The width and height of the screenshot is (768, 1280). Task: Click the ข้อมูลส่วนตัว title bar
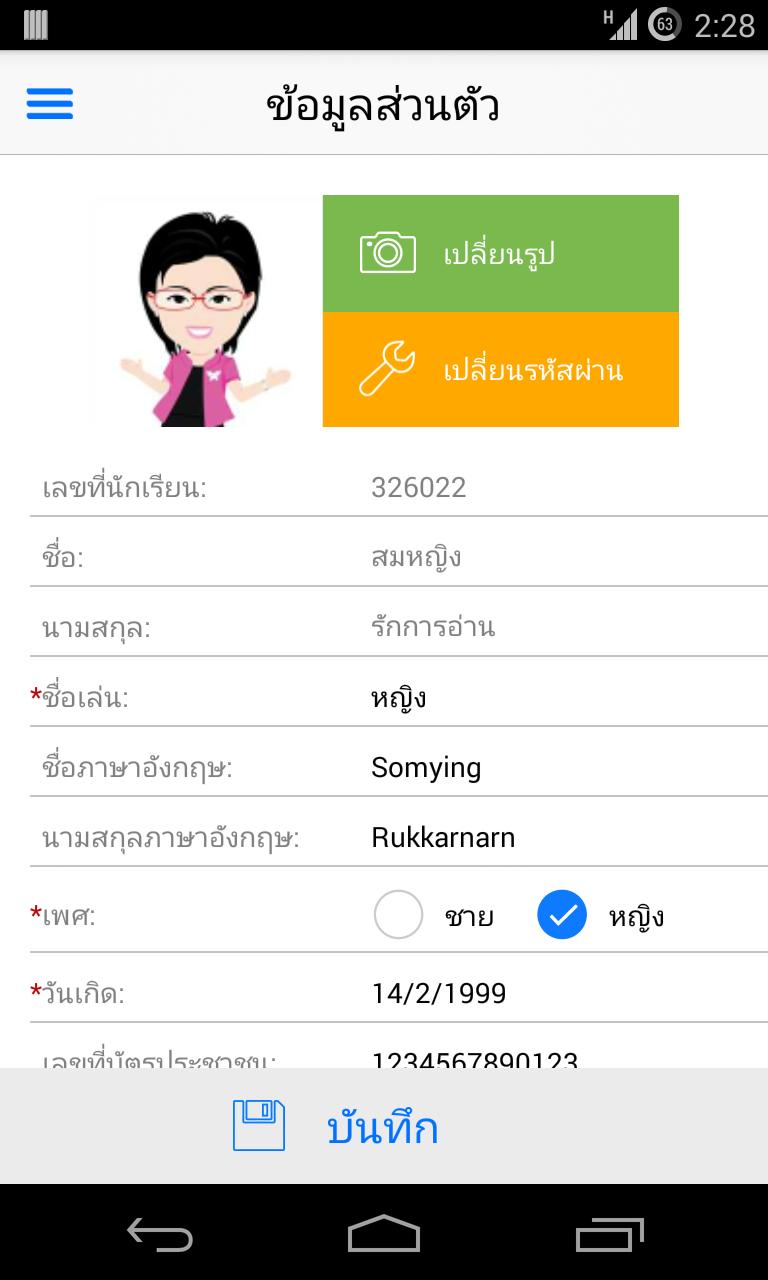tap(383, 103)
